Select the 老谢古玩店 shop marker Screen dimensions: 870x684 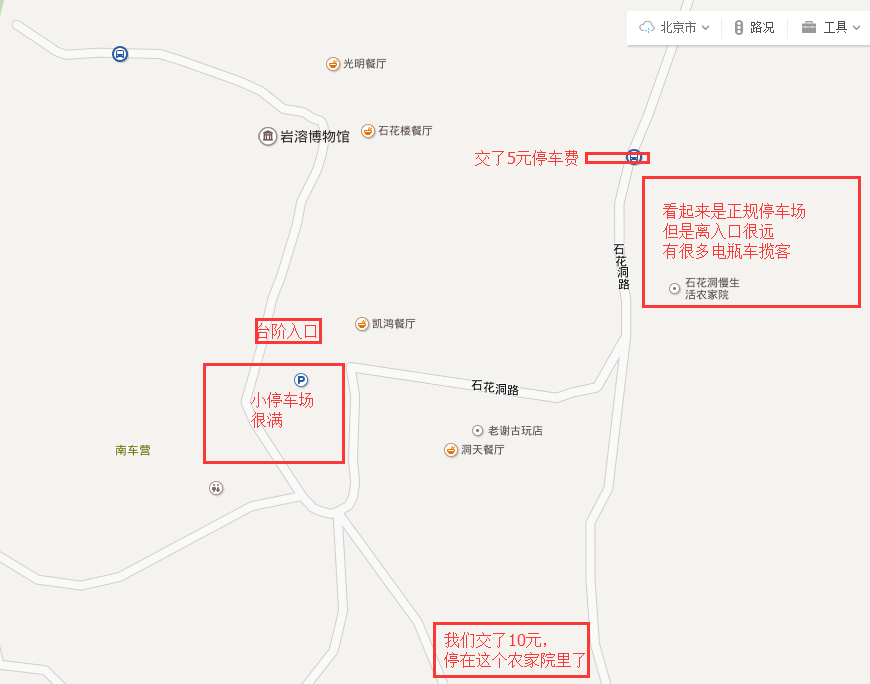tap(478, 431)
